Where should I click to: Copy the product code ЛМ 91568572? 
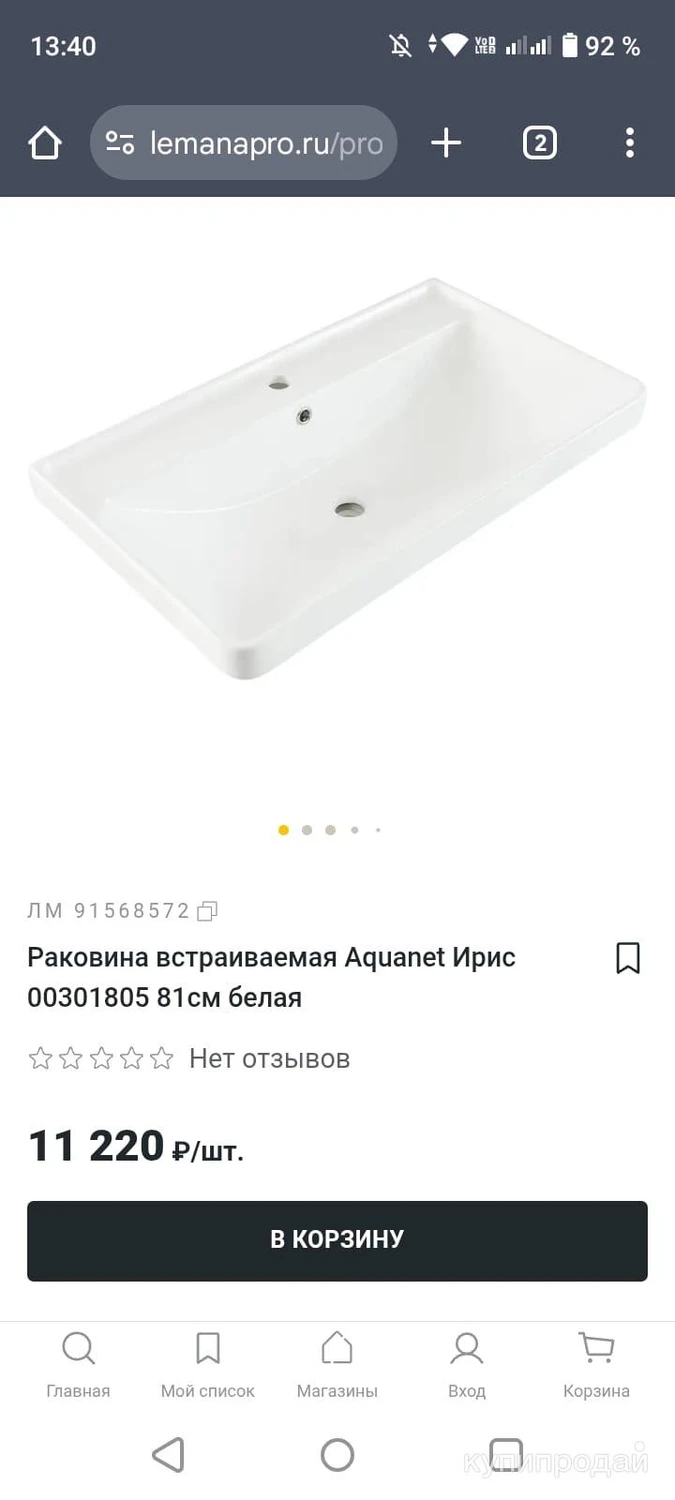coord(208,911)
